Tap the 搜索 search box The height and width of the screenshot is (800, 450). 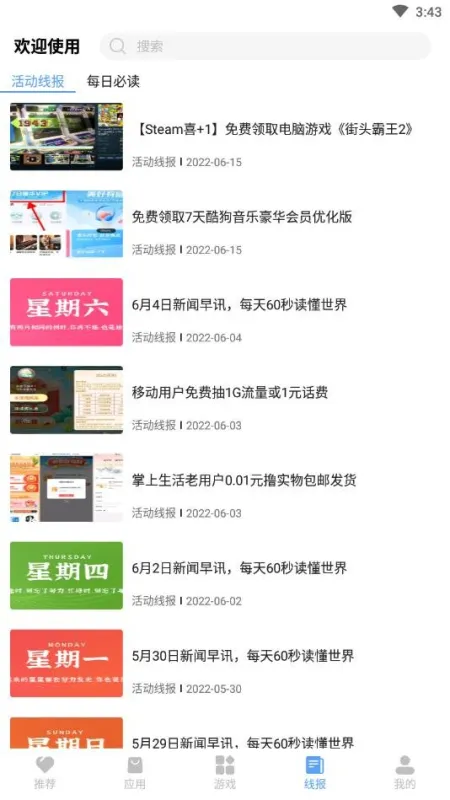pos(265,46)
